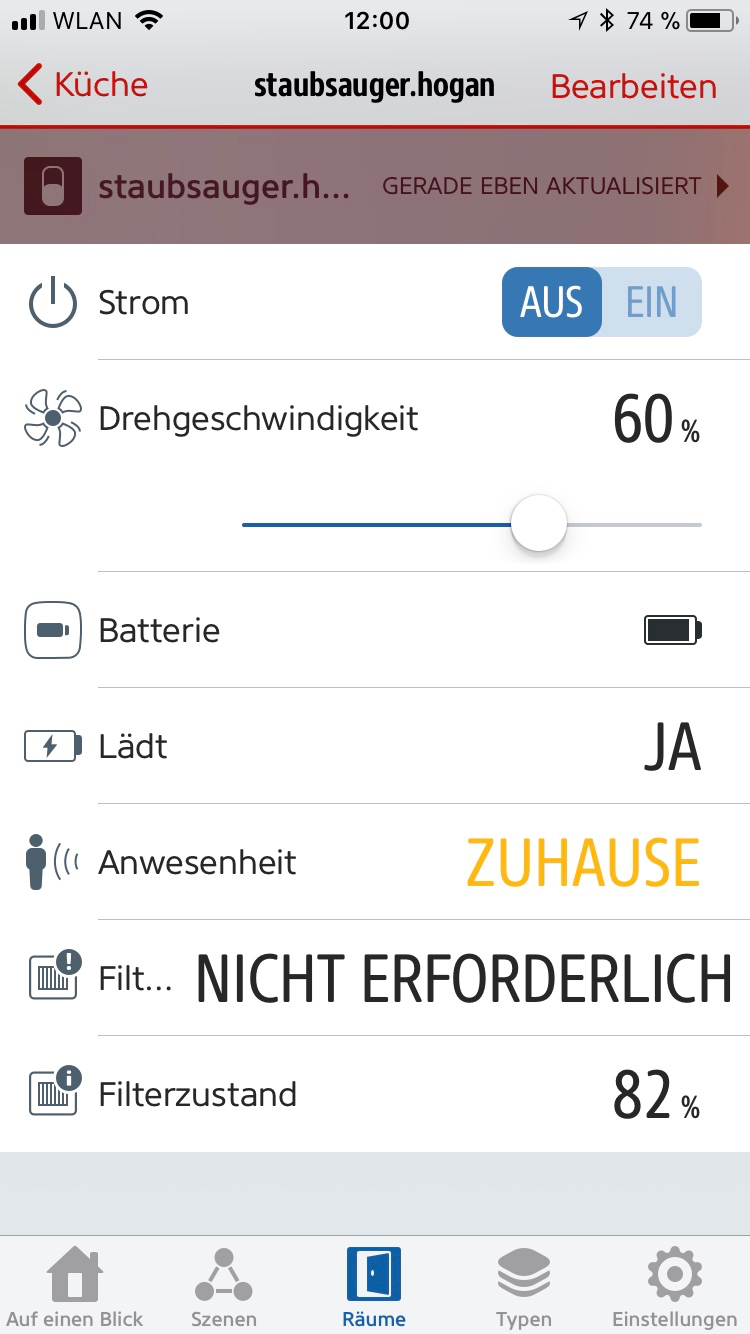The width and height of the screenshot is (750, 1334).
Task: Go back to Küche
Action: coord(83,85)
